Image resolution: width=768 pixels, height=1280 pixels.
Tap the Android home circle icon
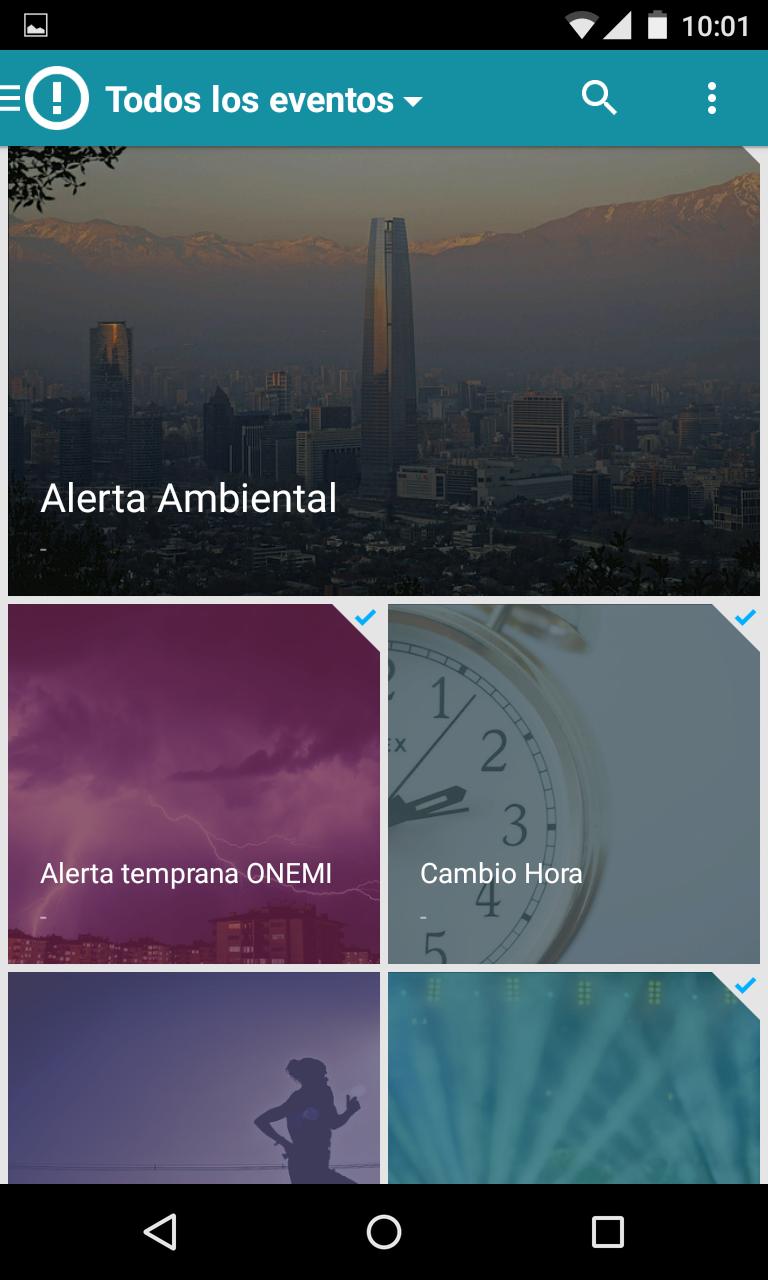click(x=383, y=1232)
